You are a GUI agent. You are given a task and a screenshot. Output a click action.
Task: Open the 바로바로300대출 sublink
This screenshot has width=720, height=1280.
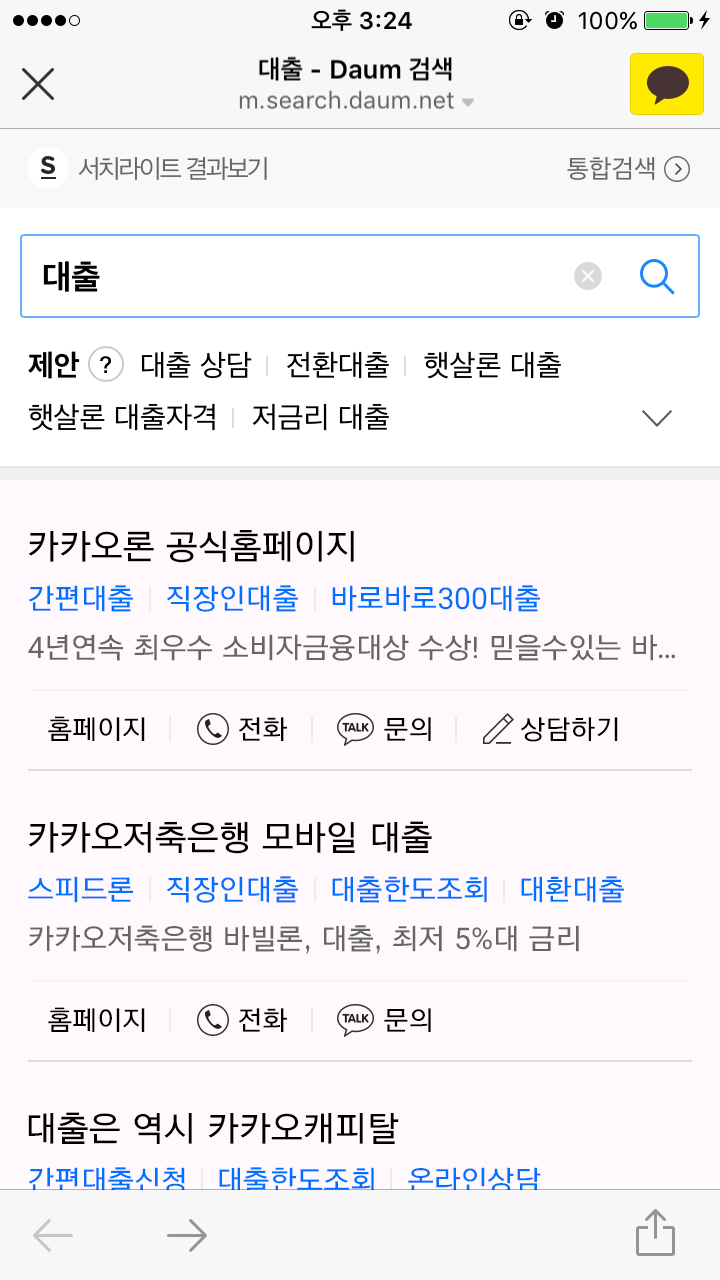[435, 598]
